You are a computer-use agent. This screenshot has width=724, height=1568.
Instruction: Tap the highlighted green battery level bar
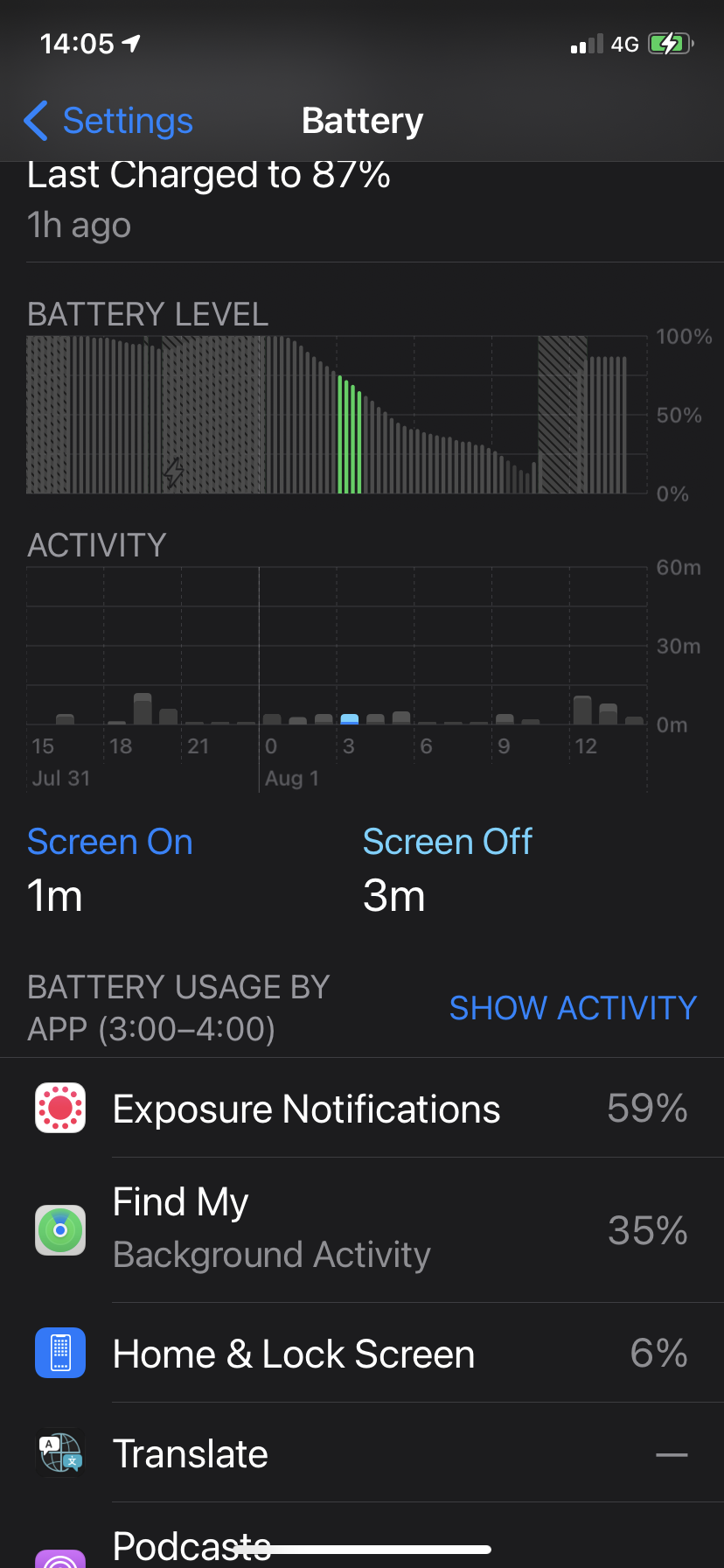point(350,436)
